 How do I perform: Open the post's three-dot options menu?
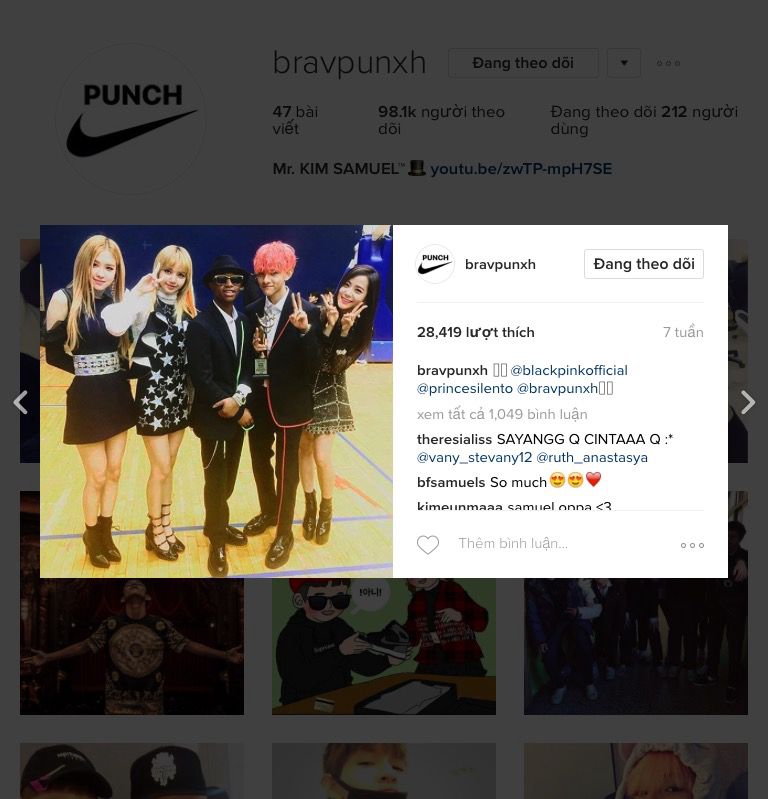coord(692,545)
